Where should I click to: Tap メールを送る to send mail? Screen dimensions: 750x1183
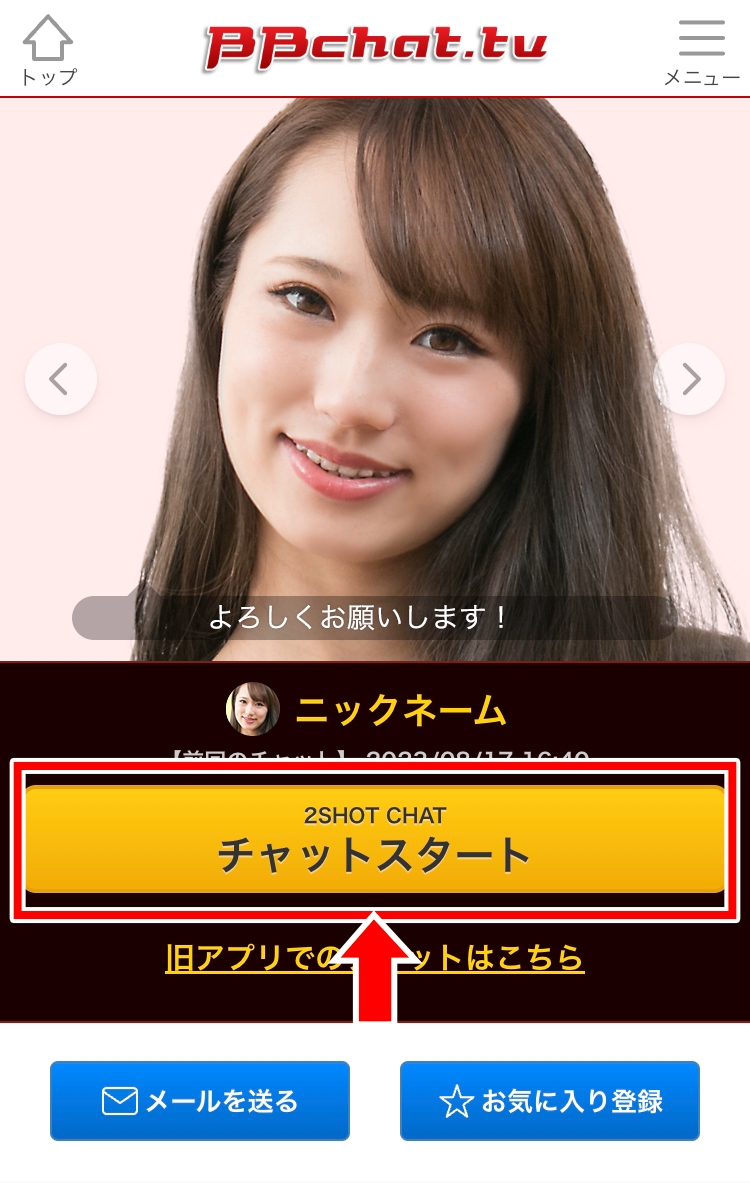(200, 1101)
